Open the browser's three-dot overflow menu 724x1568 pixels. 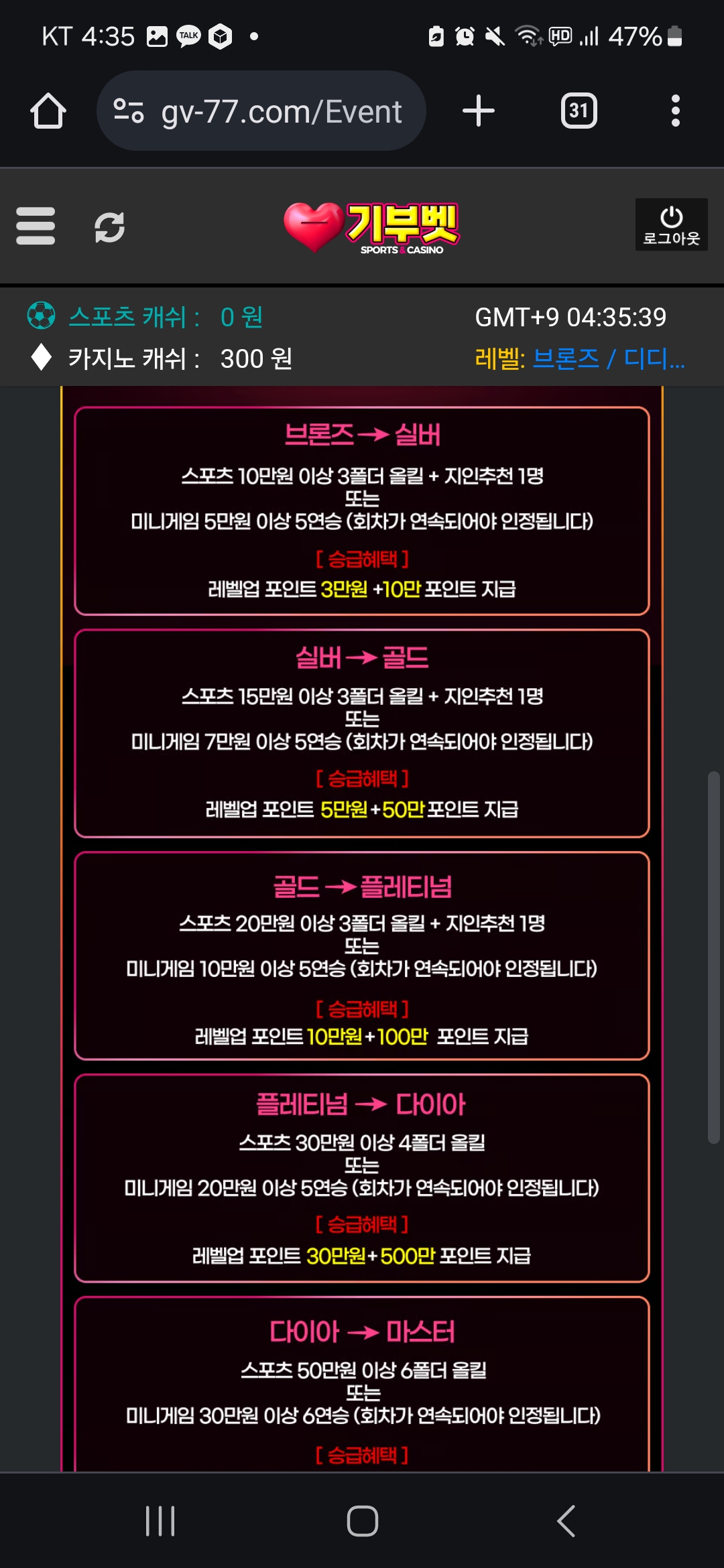tap(675, 111)
